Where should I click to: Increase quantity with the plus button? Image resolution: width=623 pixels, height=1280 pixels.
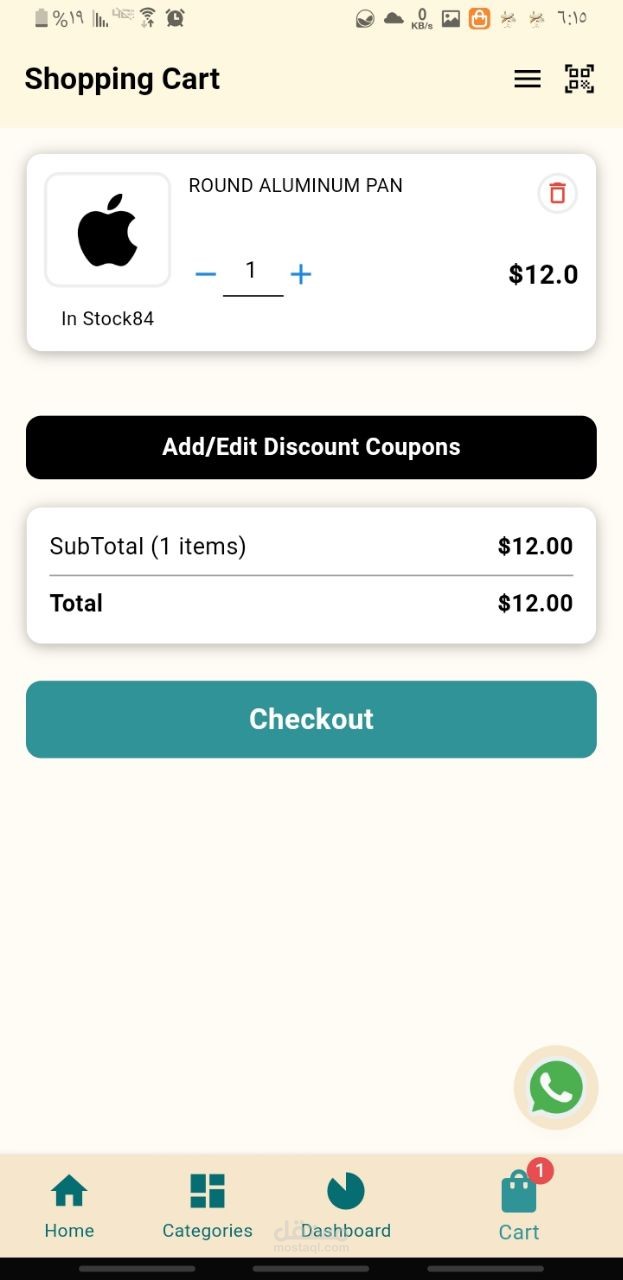click(x=301, y=274)
